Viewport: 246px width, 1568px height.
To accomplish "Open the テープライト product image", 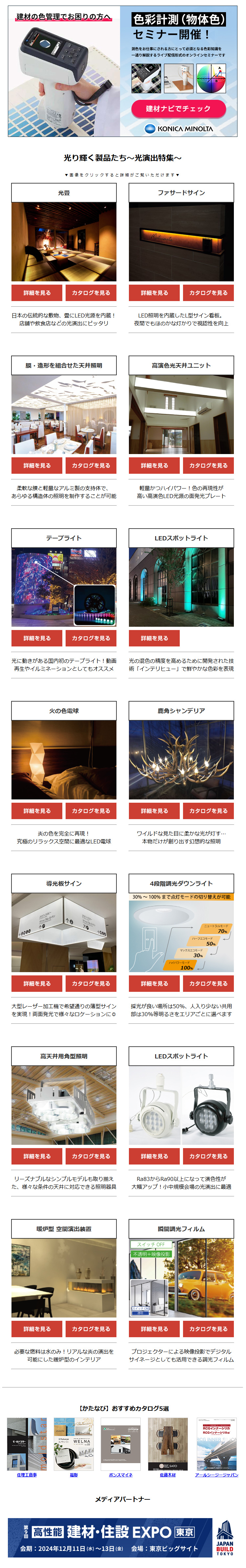I will pos(64,587).
